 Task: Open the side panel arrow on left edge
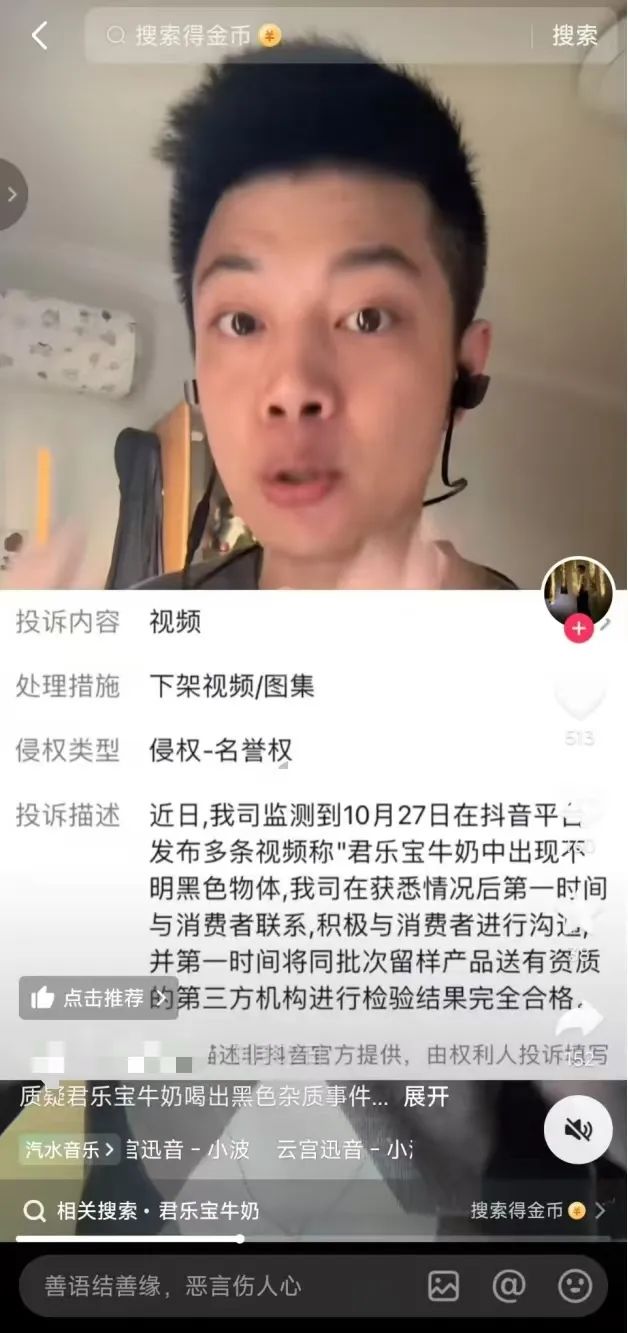click(12, 195)
